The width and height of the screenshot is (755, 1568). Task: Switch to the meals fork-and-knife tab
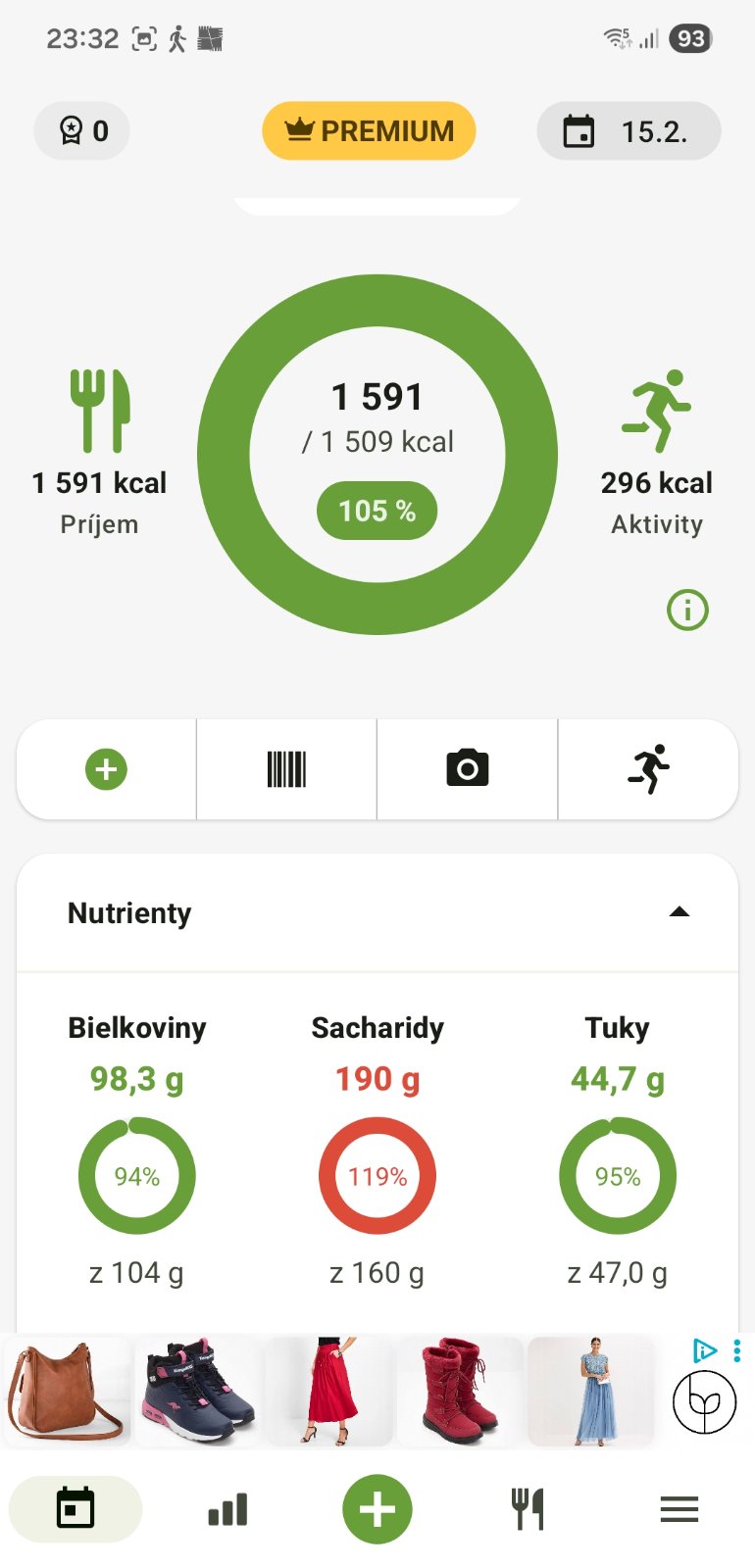point(528,1509)
